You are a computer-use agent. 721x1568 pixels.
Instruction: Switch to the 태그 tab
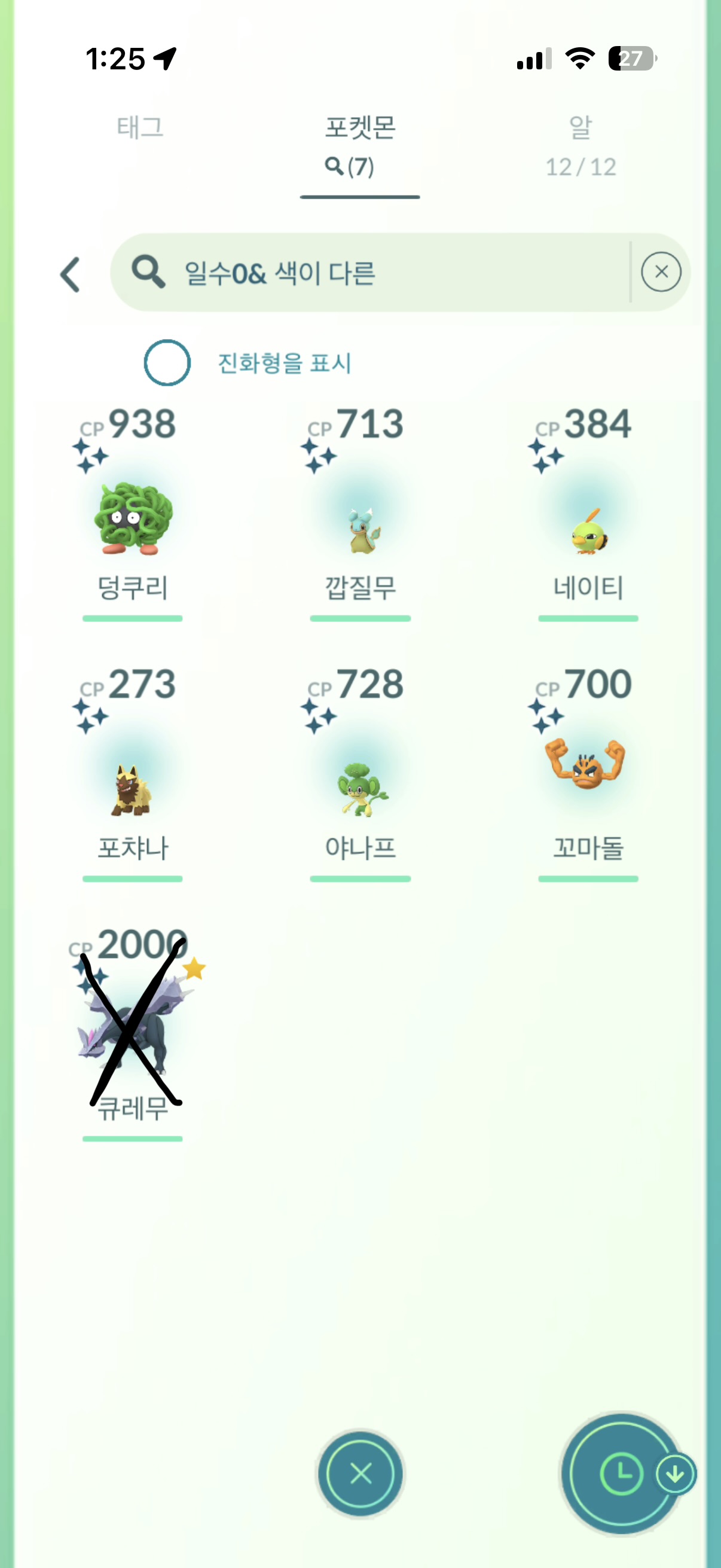click(x=140, y=128)
